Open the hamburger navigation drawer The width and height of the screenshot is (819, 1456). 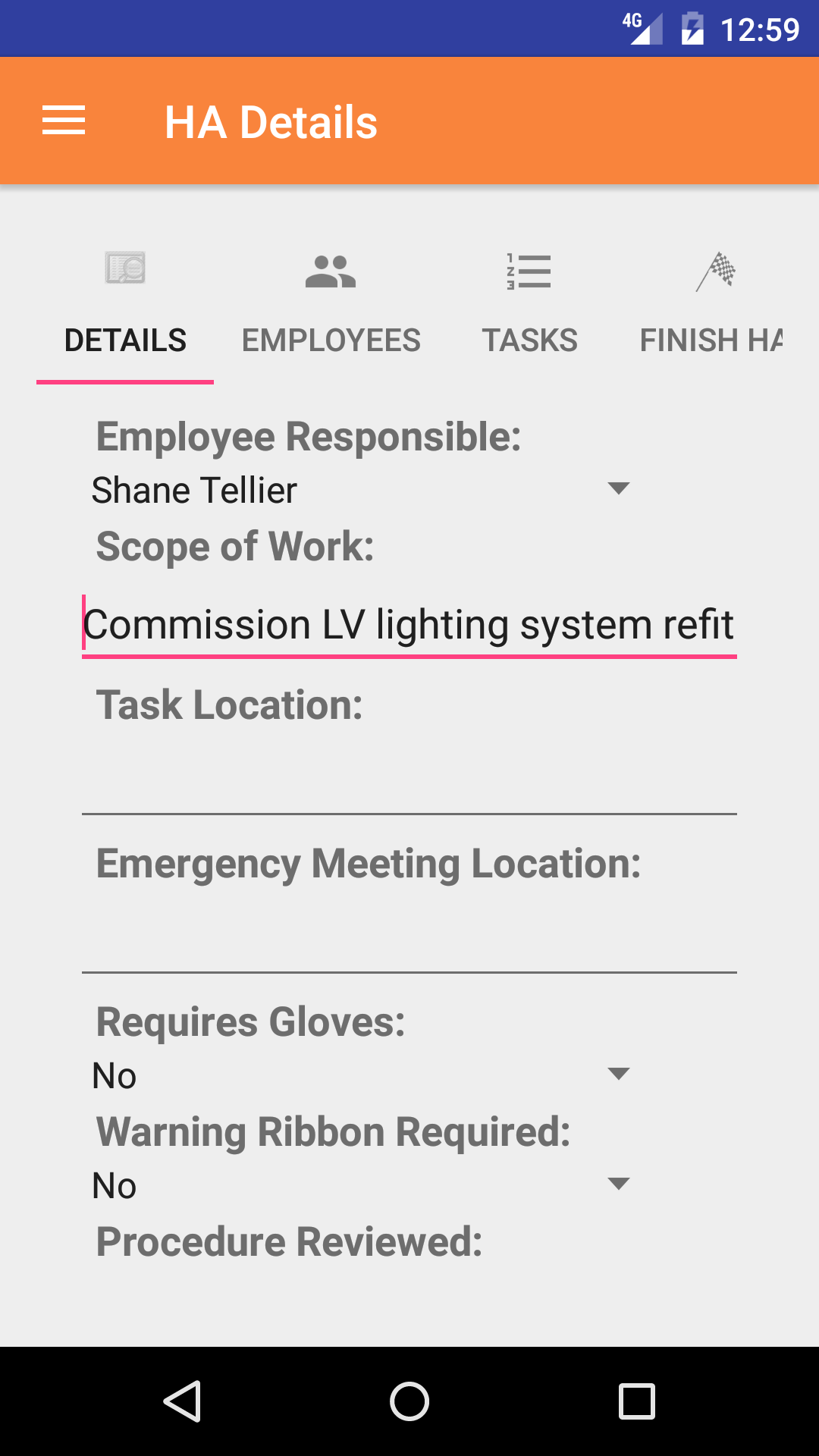tap(64, 121)
